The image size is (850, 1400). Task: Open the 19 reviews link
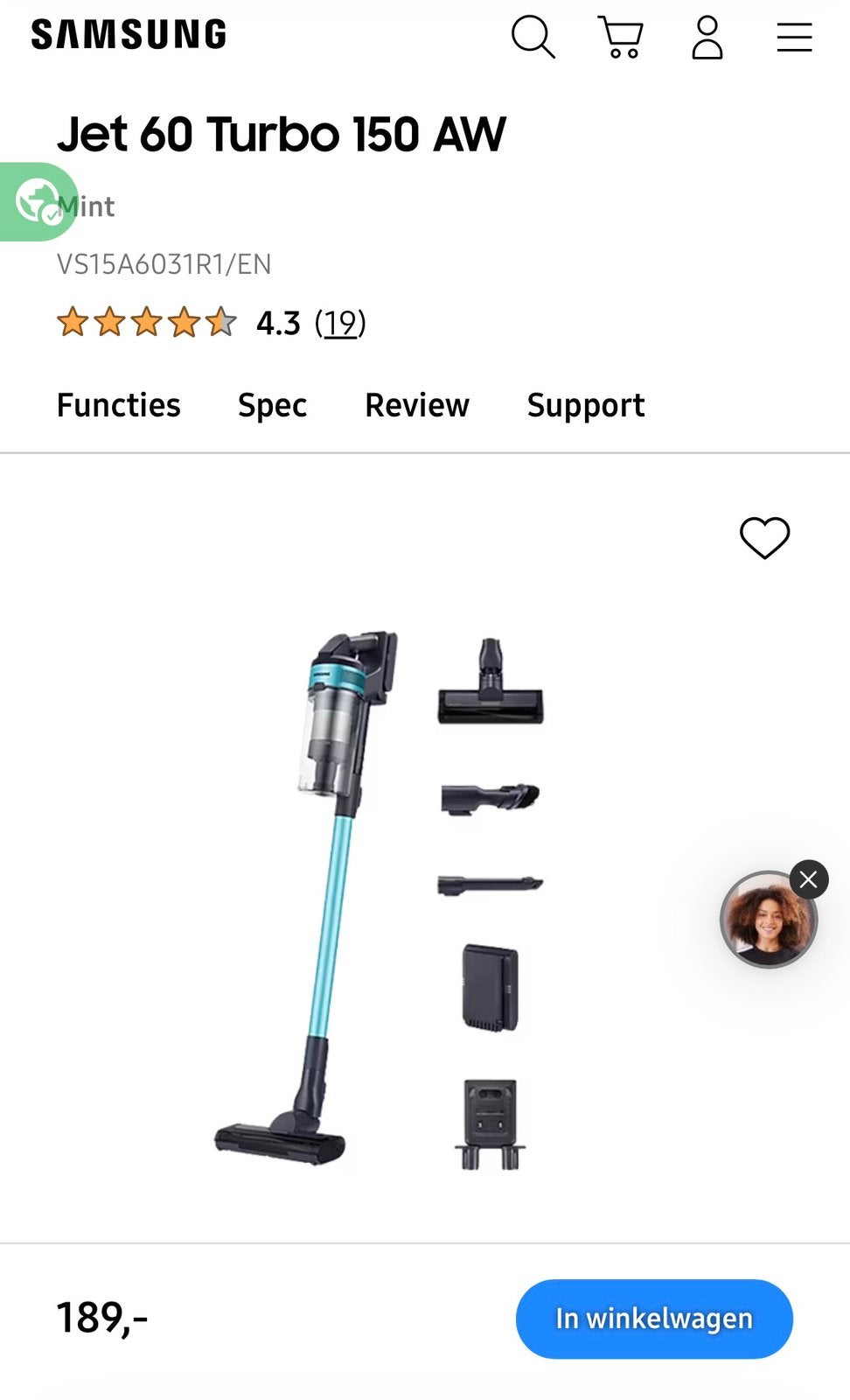tap(340, 323)
